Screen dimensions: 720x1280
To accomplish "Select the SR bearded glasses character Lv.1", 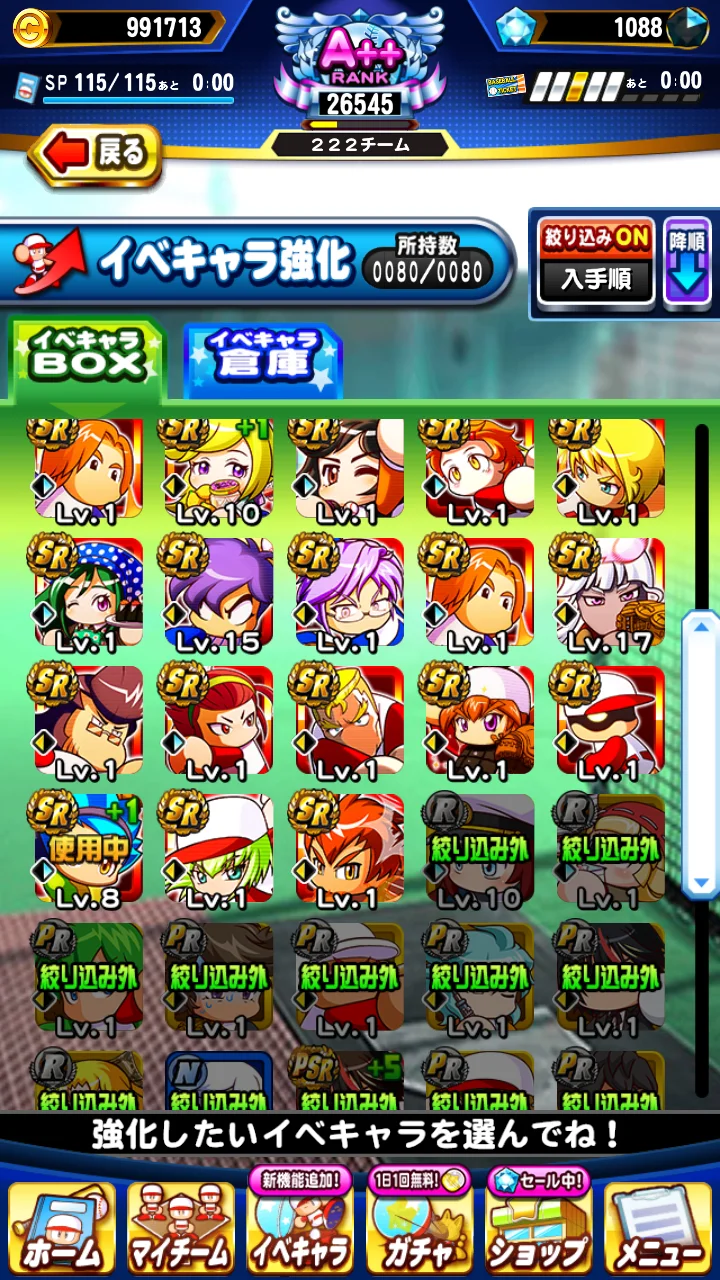I will pyautogui.click(x=88, y=720).
